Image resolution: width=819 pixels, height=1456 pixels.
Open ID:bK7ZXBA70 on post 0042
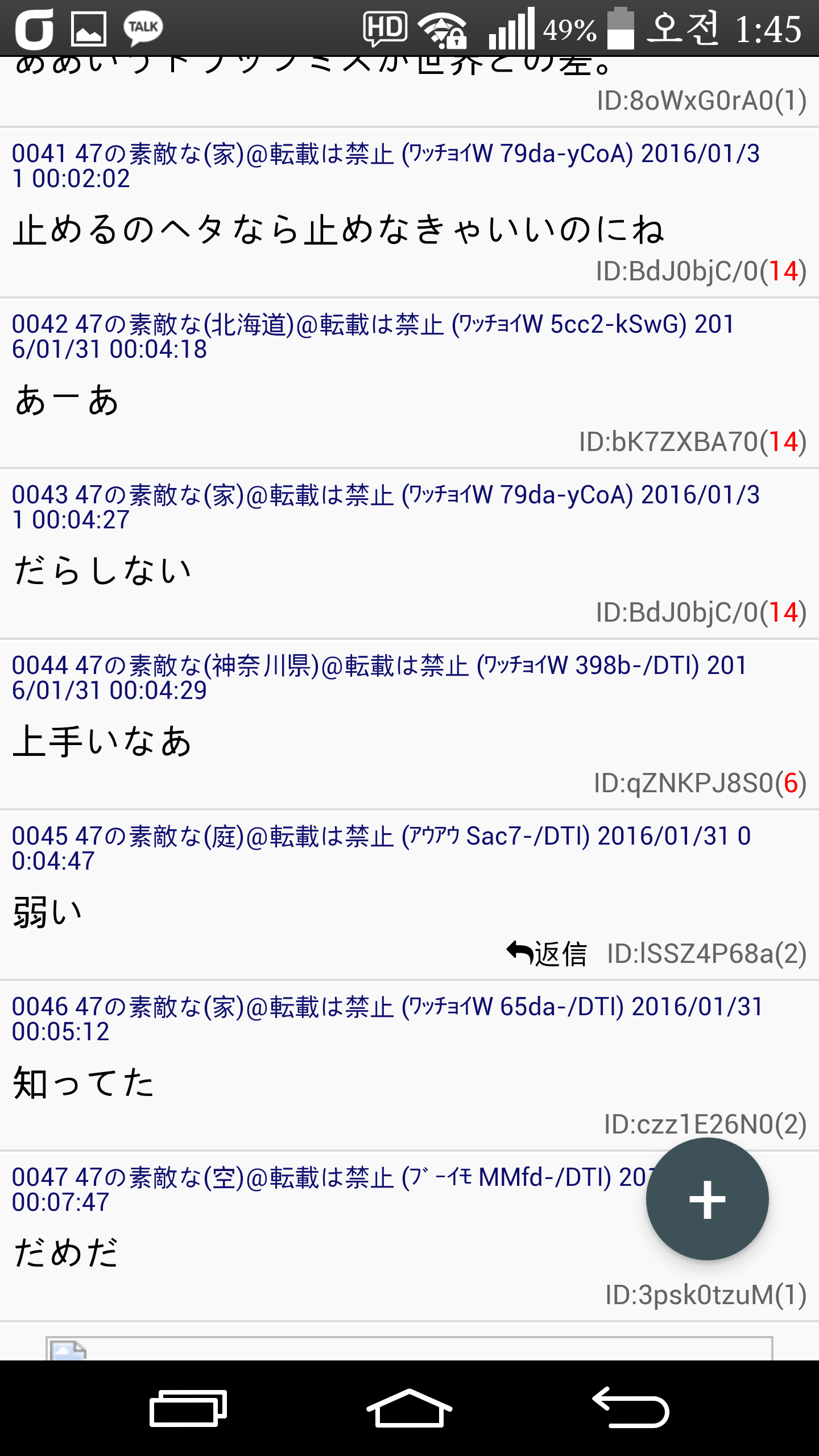click(692, 442)
